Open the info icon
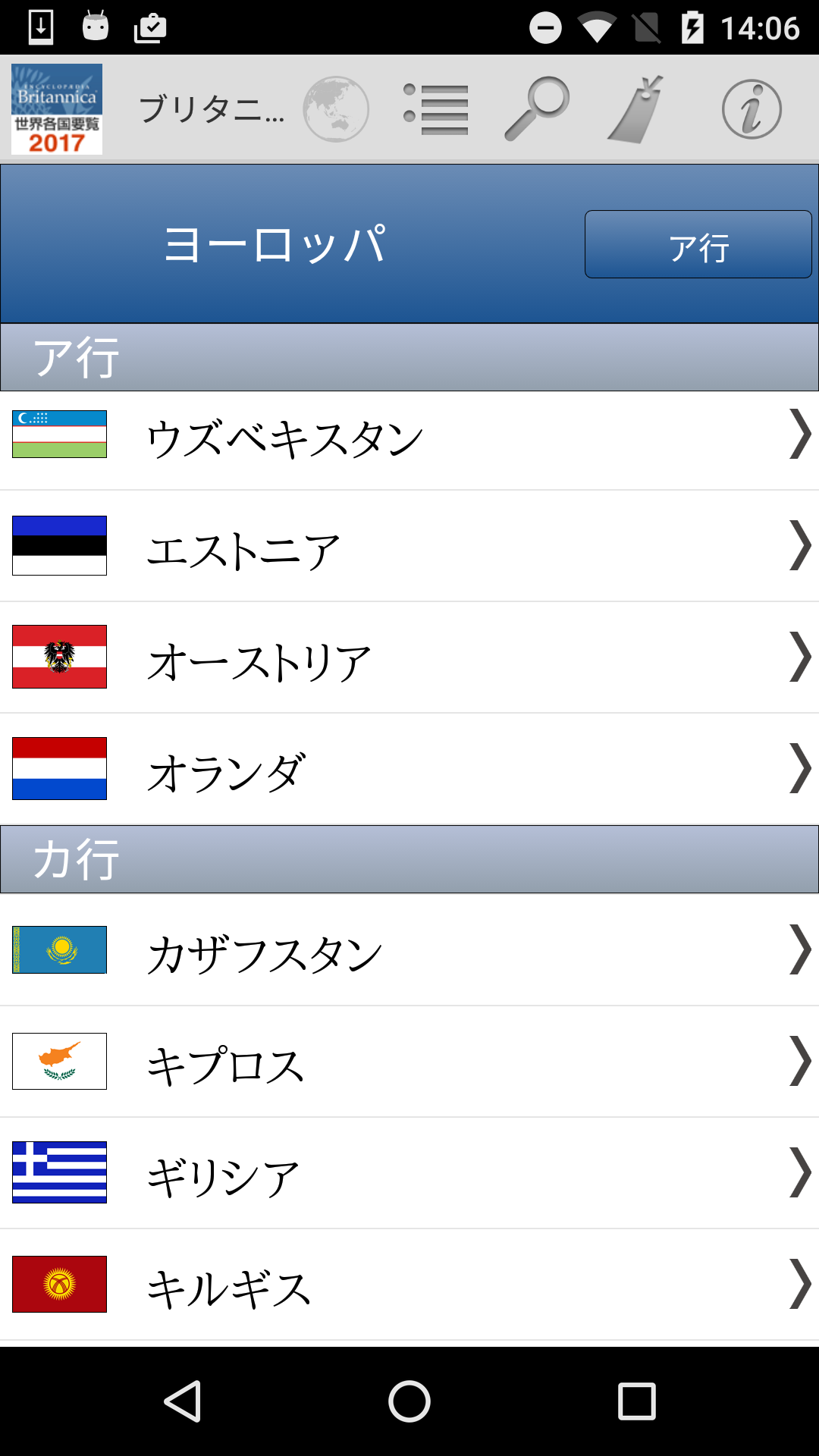This screenshot has width=819, height=1456. pos(751,109)
